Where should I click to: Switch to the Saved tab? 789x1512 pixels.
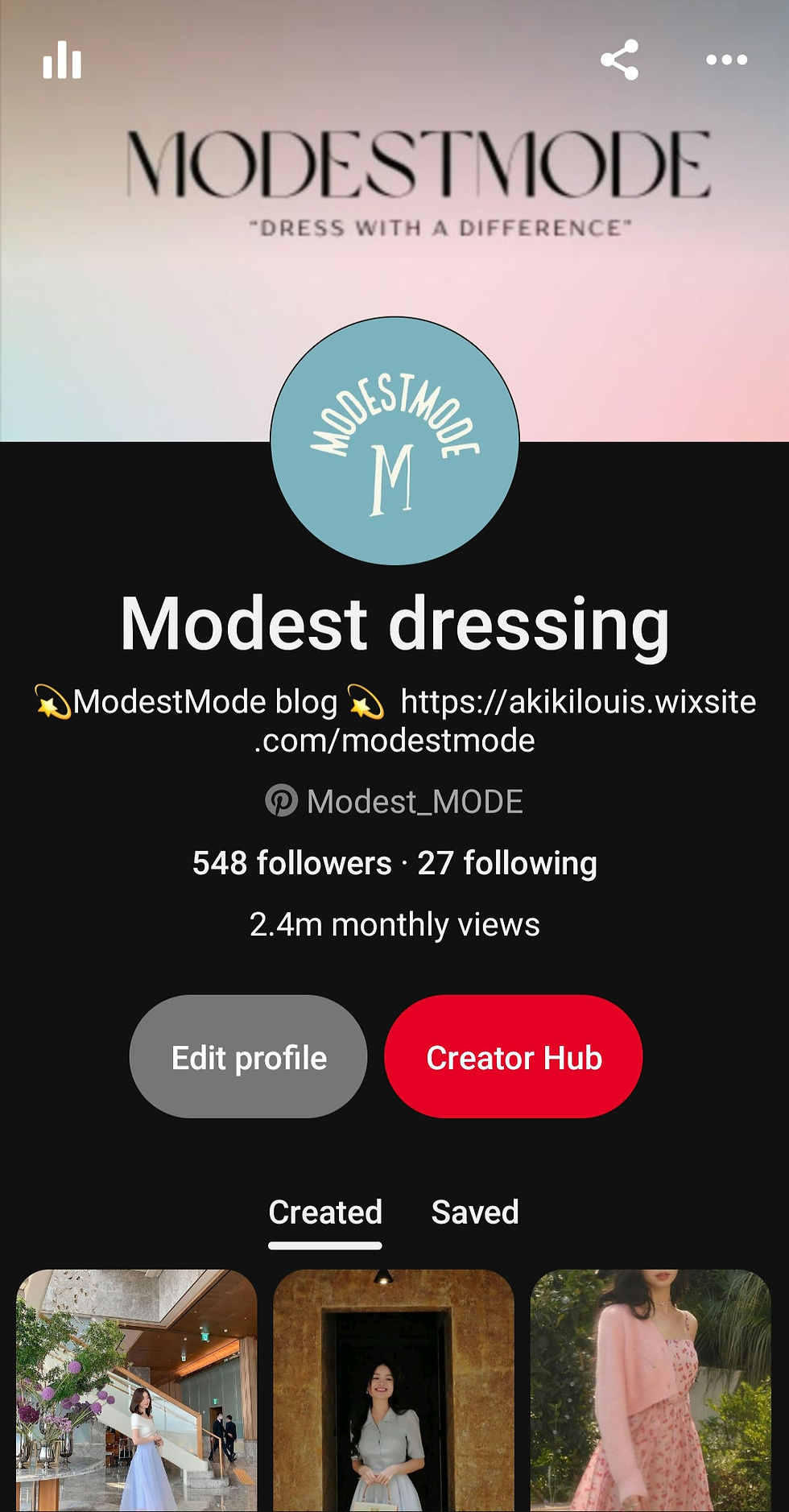(x=475, y=1212)
